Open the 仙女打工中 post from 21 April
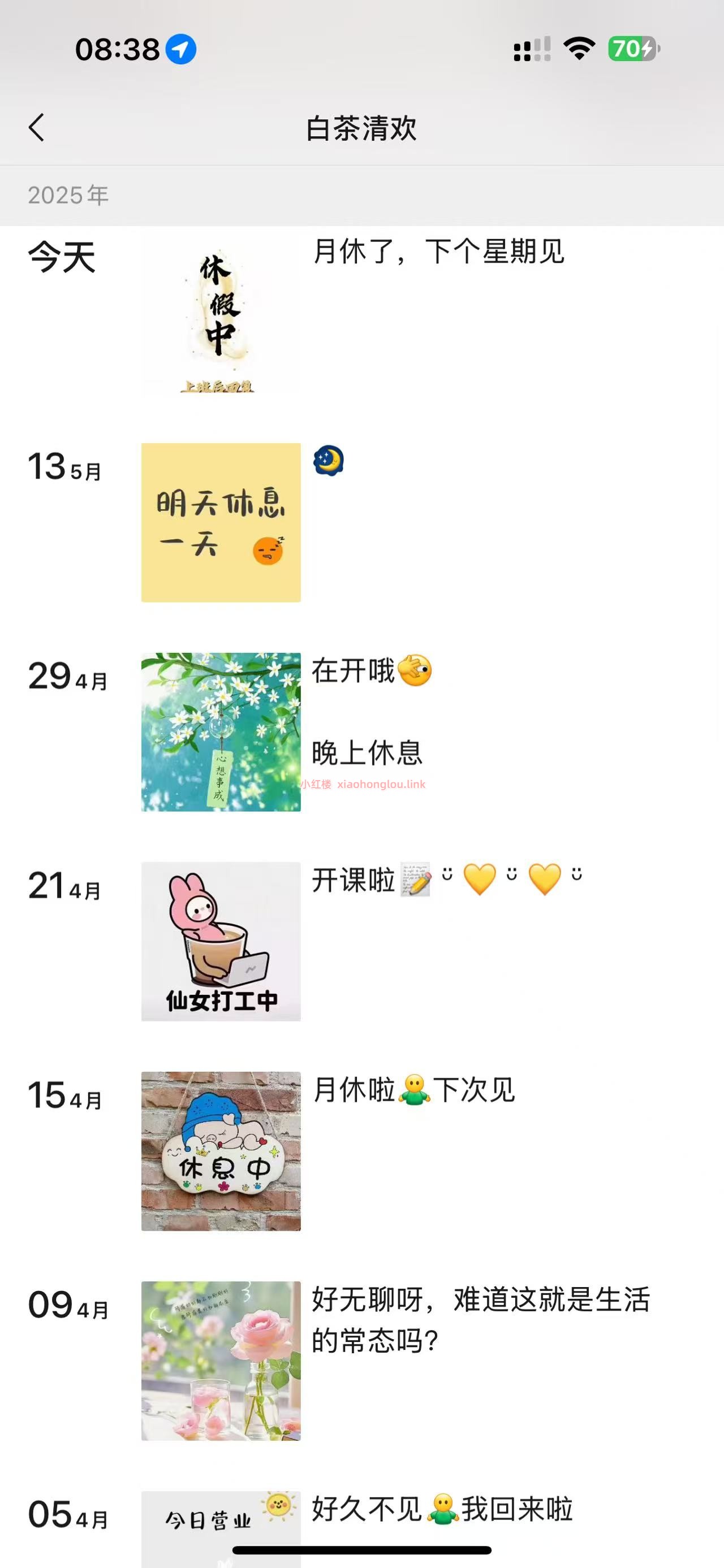 click(x=221, y=941)
